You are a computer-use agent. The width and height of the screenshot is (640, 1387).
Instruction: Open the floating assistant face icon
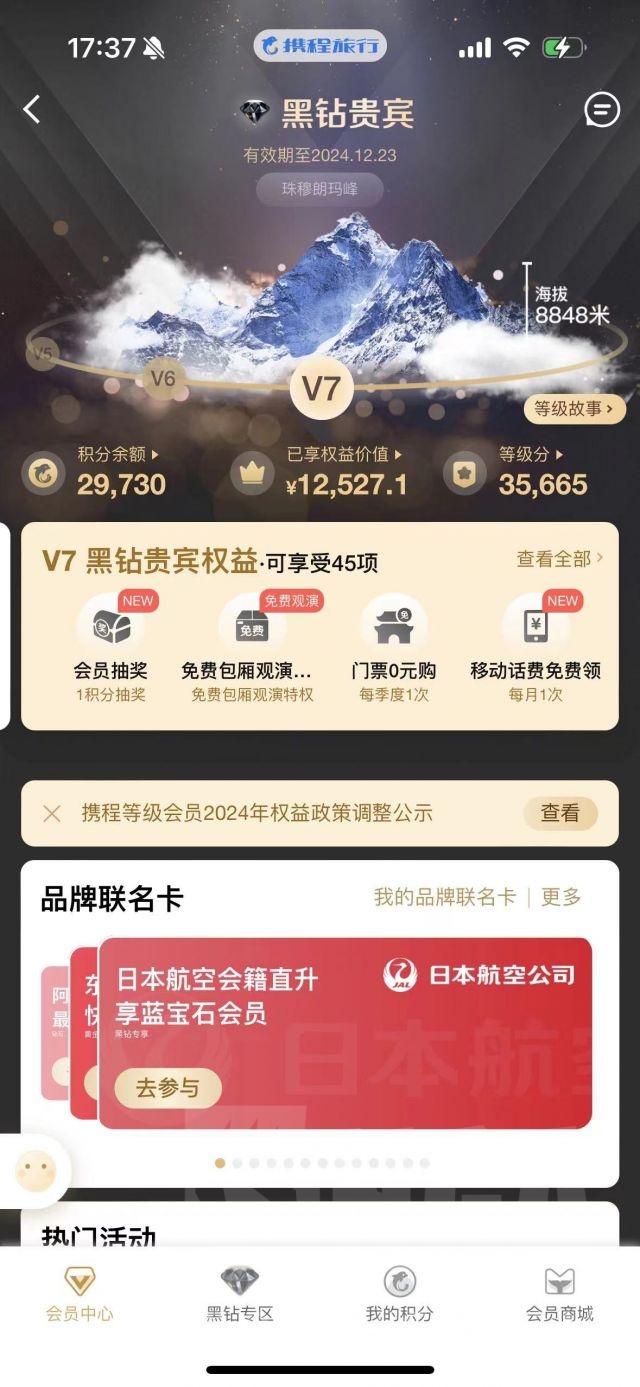pos(35,1170)
